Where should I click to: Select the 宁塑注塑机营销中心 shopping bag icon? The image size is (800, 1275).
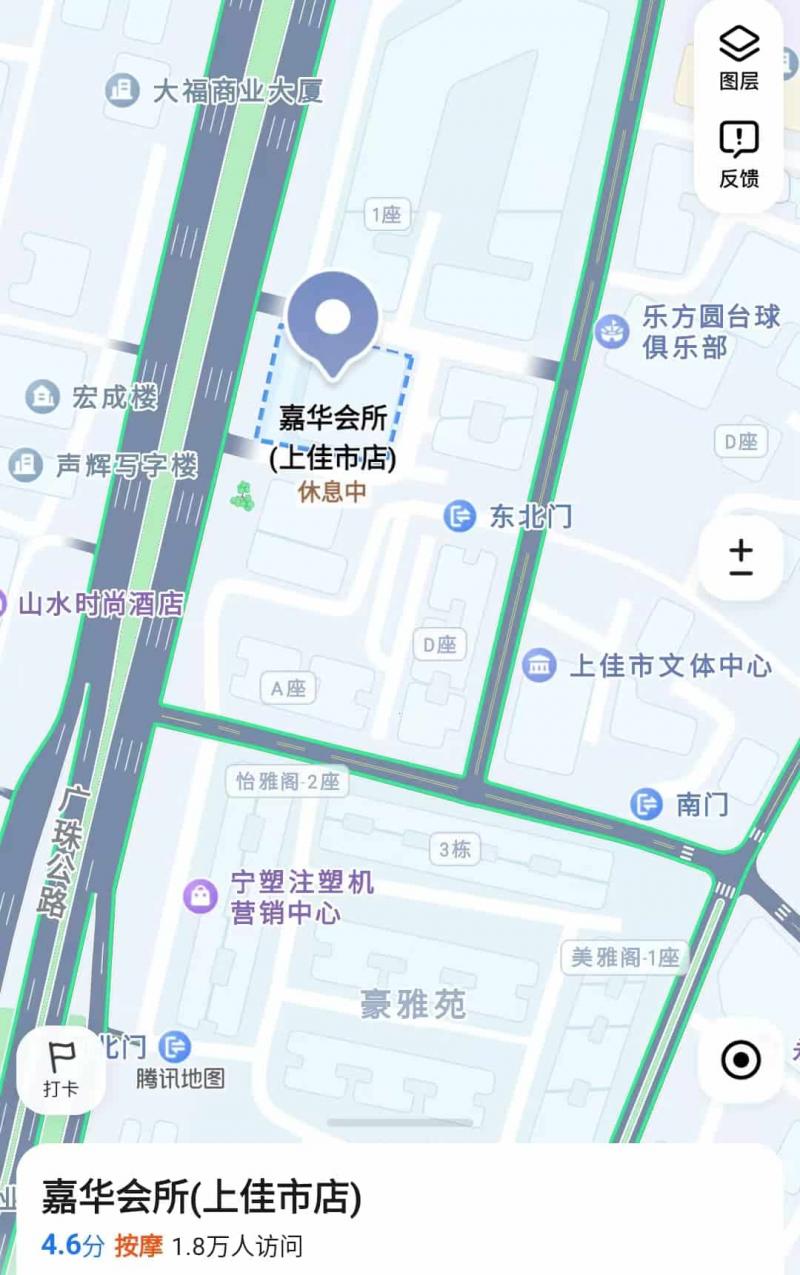(203, 894)
